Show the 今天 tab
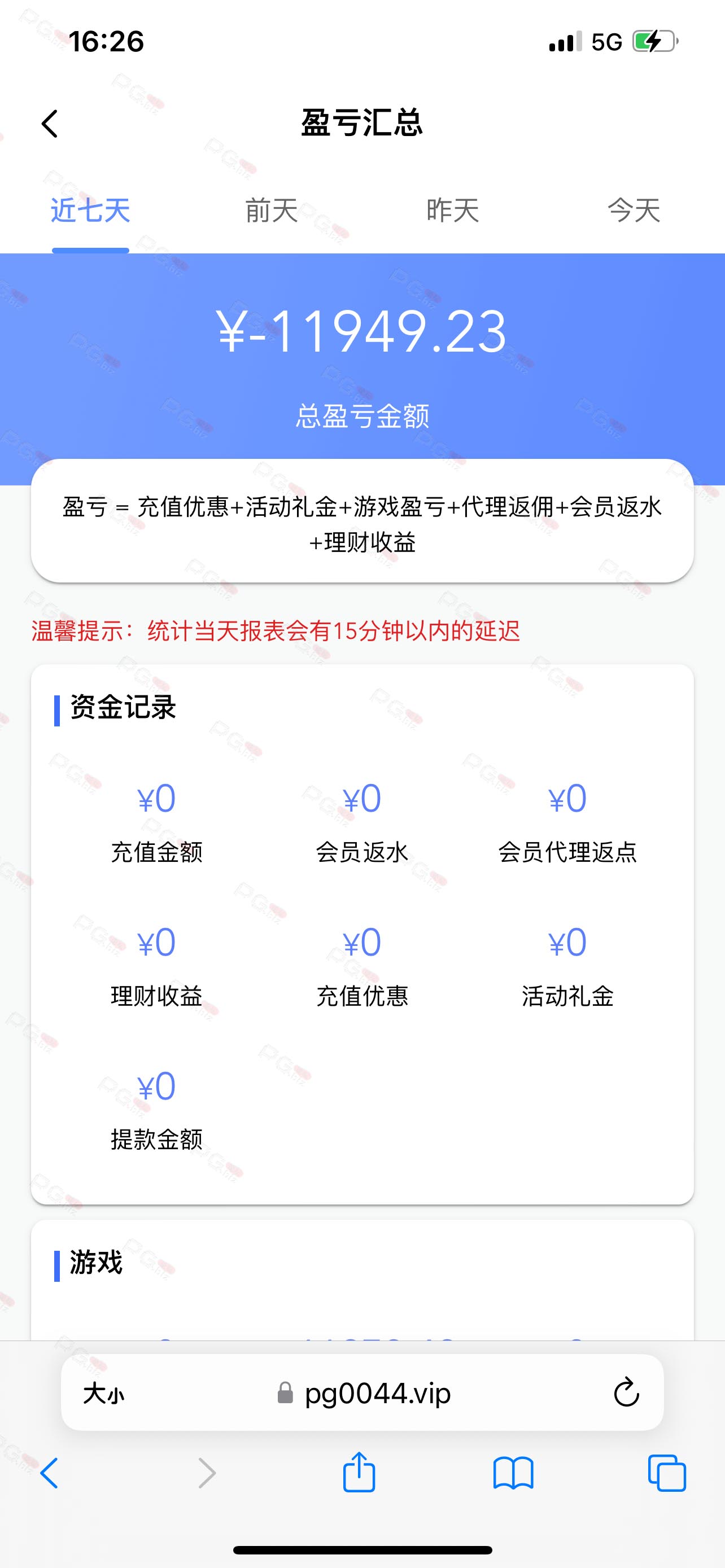Viewport: 725px width, 1568px height. coord(634,211)
